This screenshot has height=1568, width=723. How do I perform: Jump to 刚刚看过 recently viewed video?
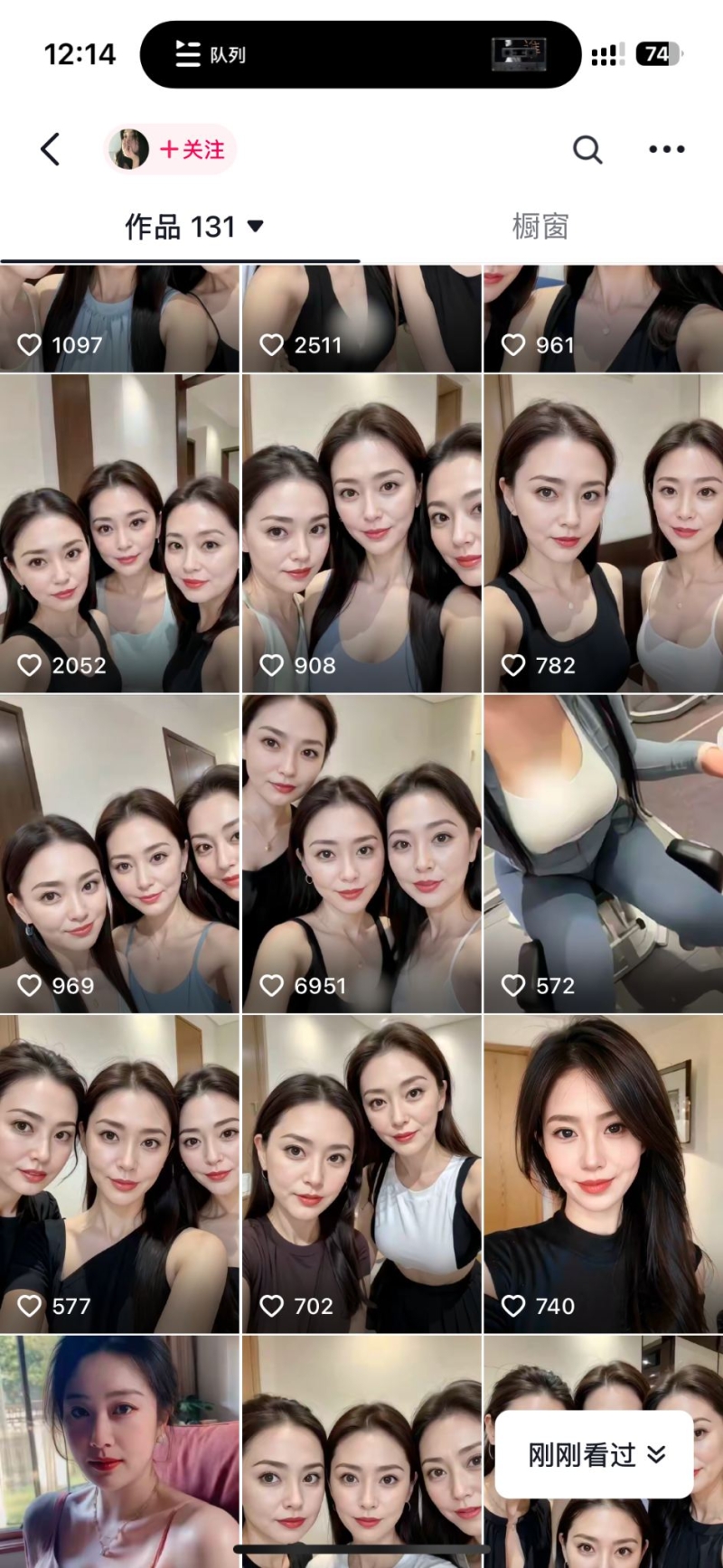pyautogui.click(x=595, y=1454)
